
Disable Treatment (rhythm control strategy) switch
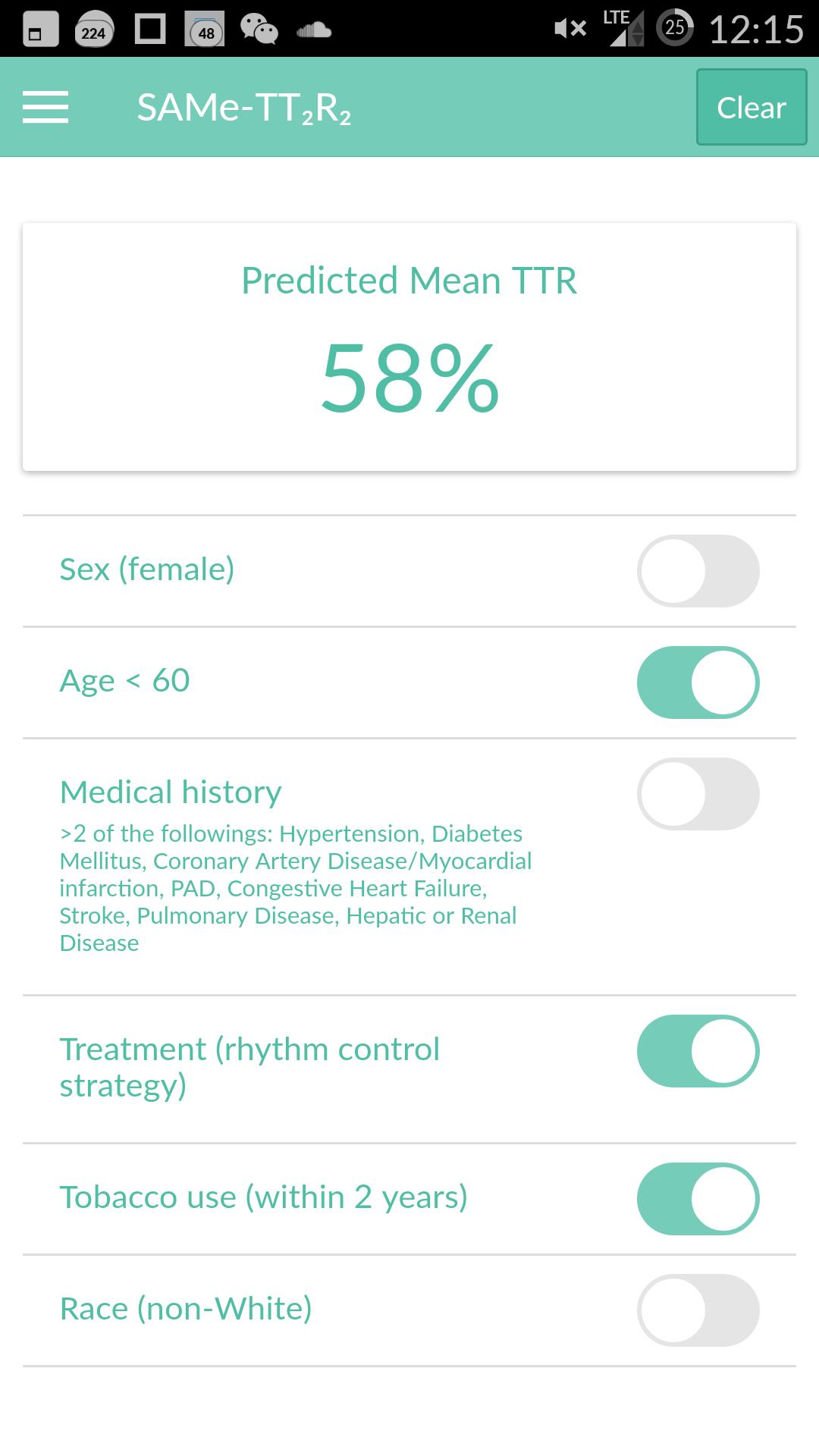pos(698,1050)
